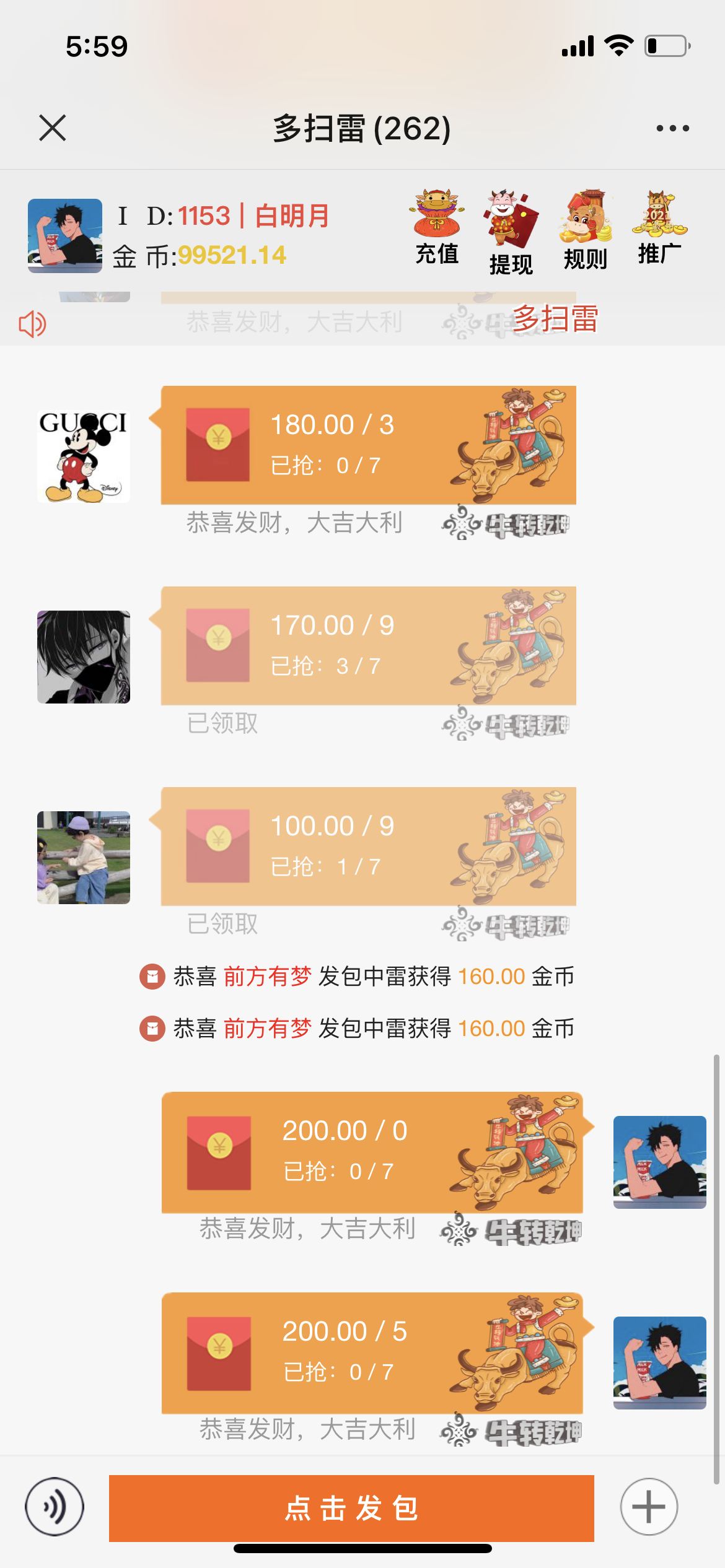Open my profile avatar beside ID 1153
The image size is (725, 1568).
tap(65, 235)
